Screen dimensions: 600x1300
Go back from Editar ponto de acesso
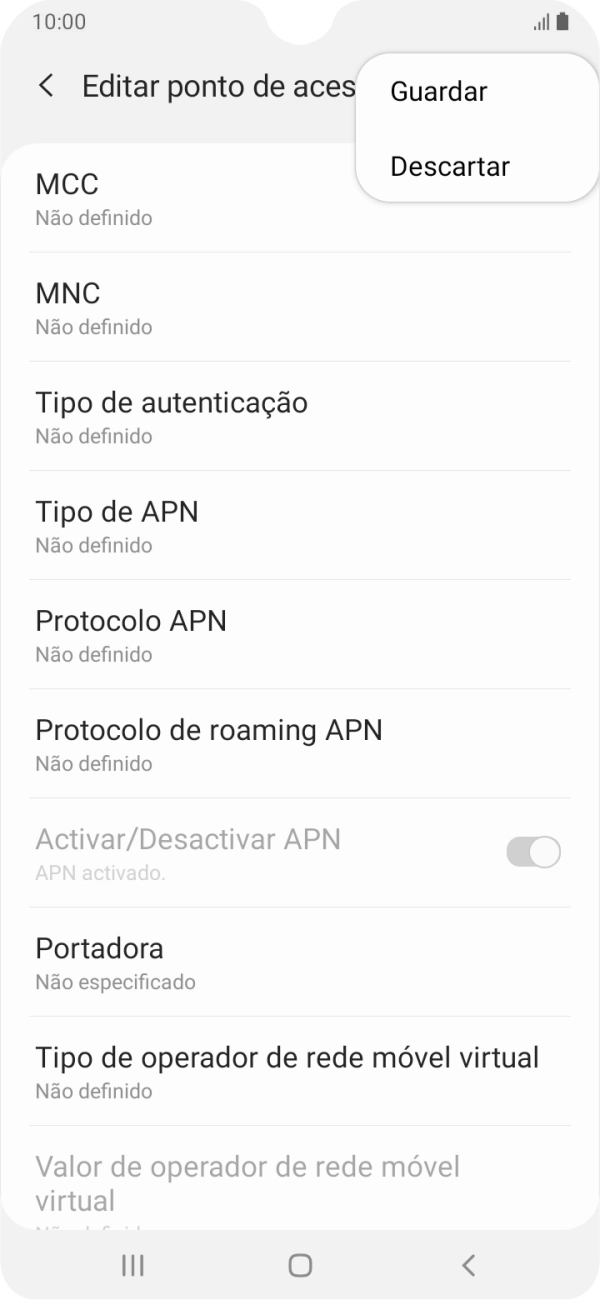coord(46,86)
